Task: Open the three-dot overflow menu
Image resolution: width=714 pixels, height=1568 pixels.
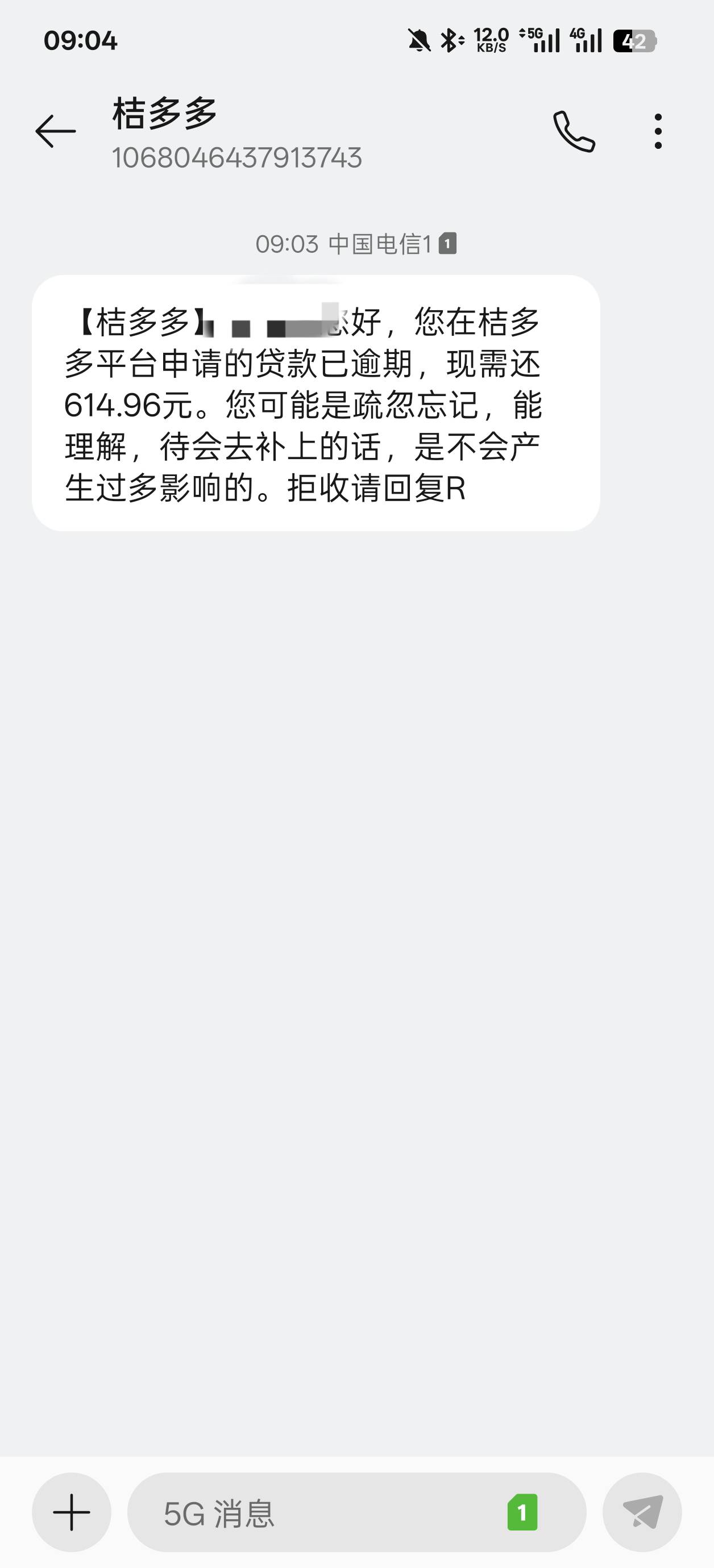Action: coord(658,131)
